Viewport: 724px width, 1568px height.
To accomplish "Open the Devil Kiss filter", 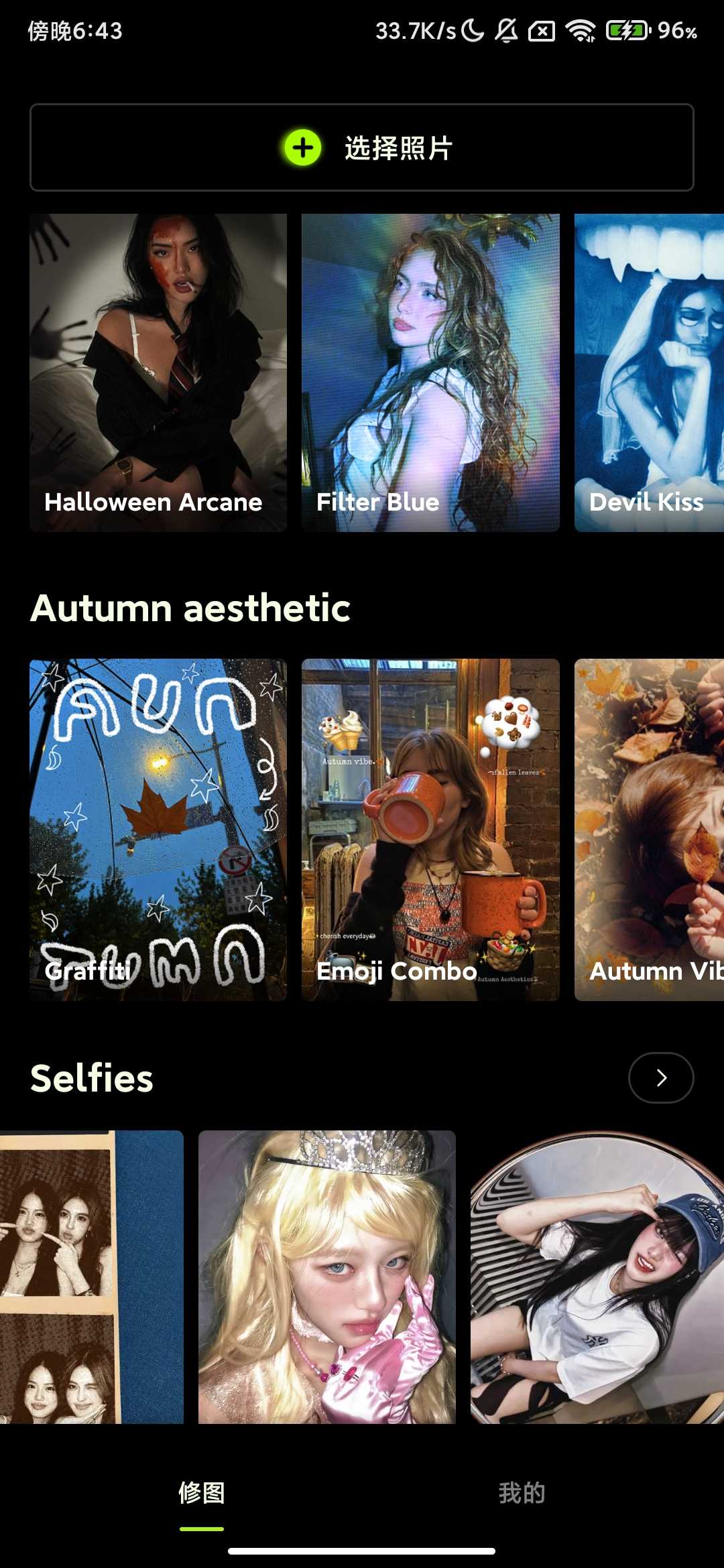I will 649,373.
